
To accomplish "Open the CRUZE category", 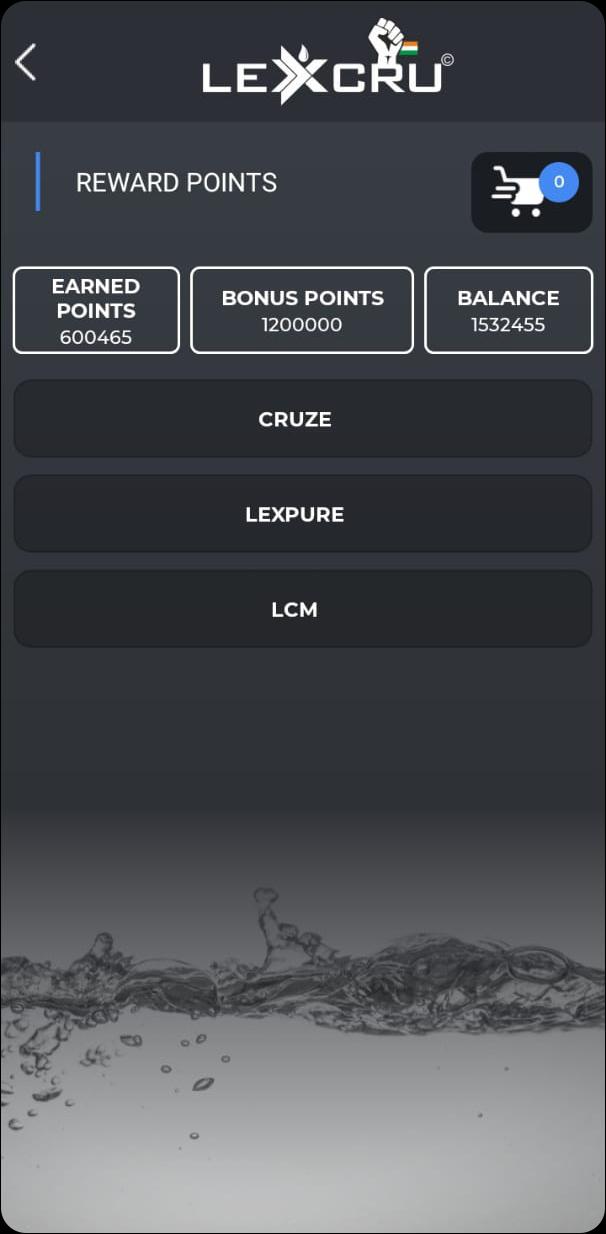I will coord(303,419).
